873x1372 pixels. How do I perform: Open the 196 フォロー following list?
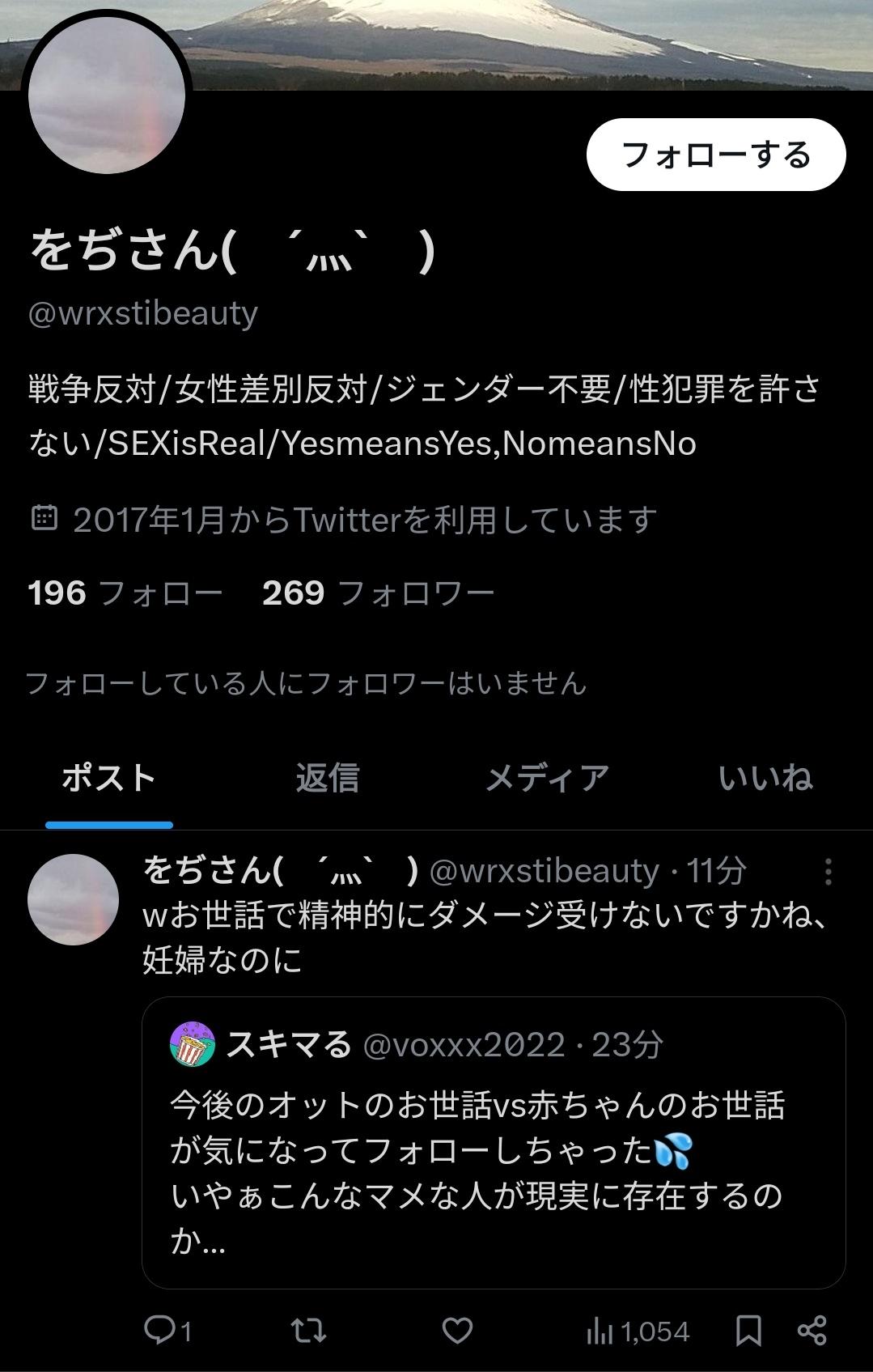click(125, 593)
